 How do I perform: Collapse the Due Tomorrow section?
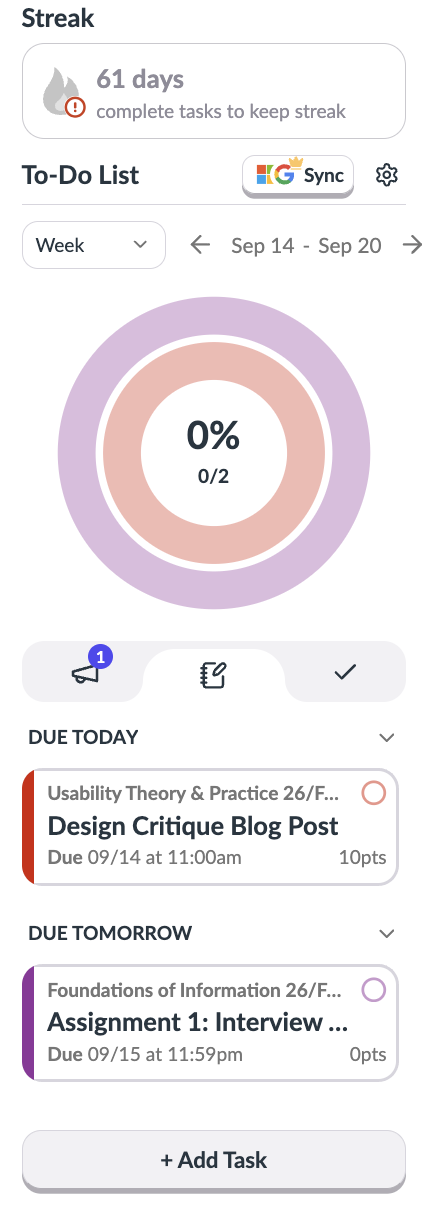pos(388,933)
